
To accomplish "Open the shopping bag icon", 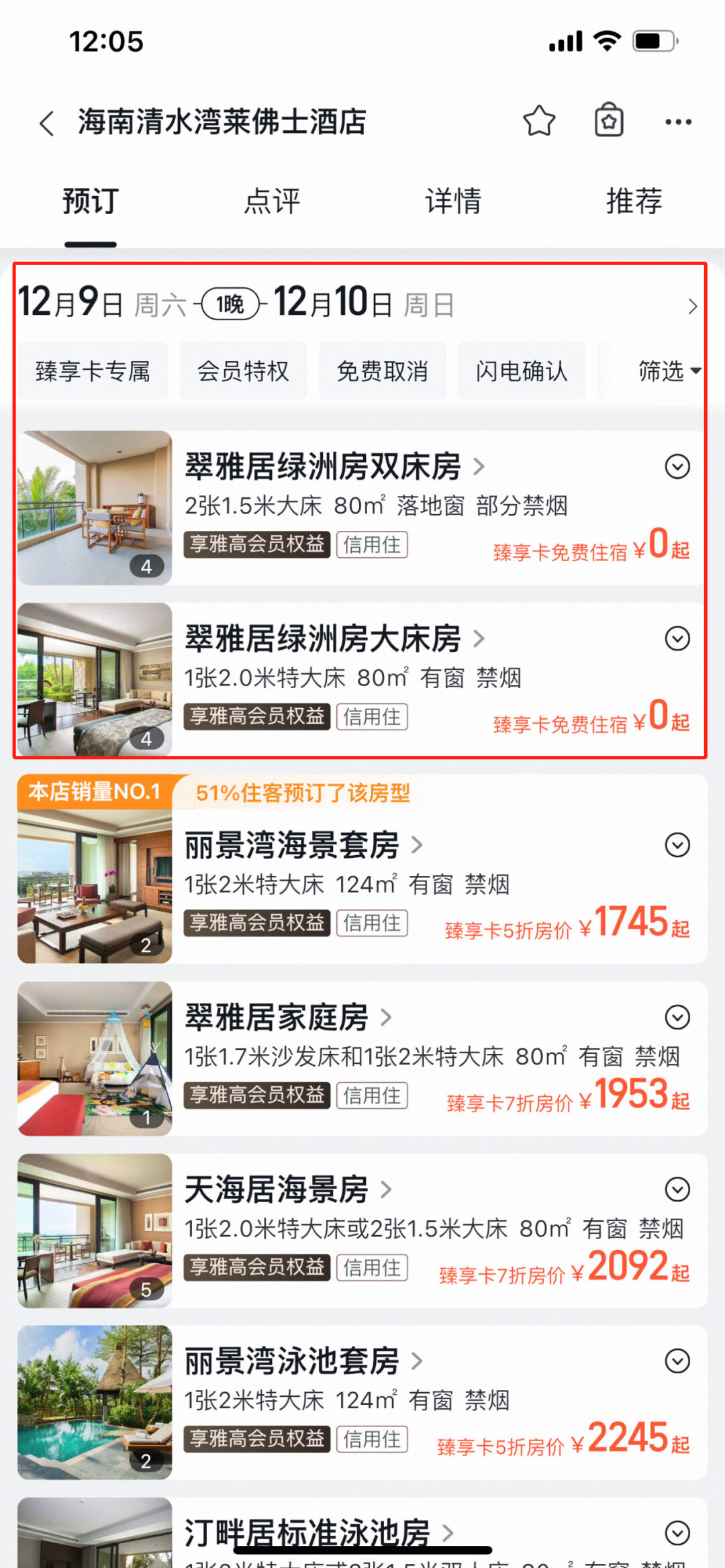I will pyautogui.click(x=609, y=121).
